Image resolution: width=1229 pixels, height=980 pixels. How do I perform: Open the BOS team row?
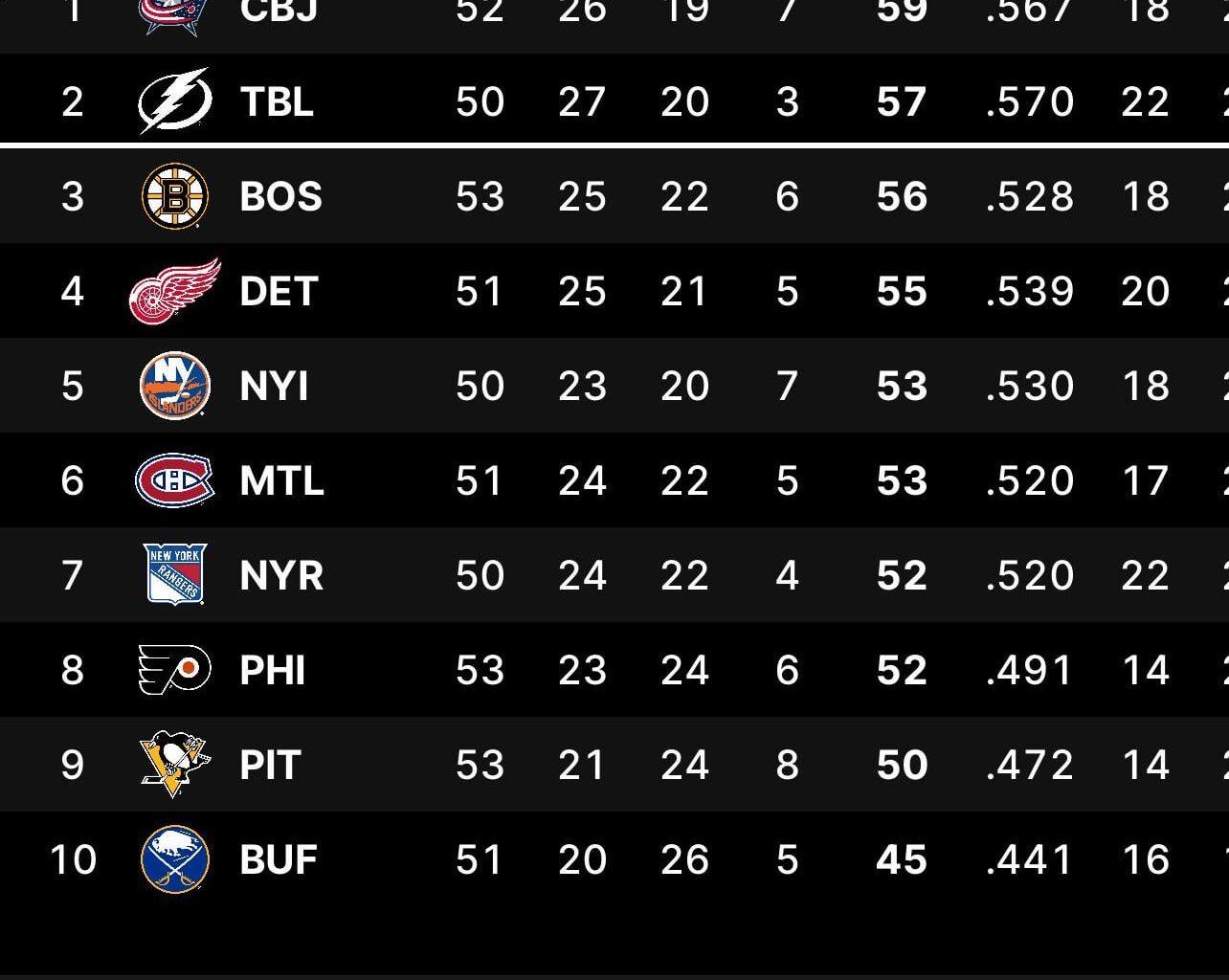[x=280, y=196]
